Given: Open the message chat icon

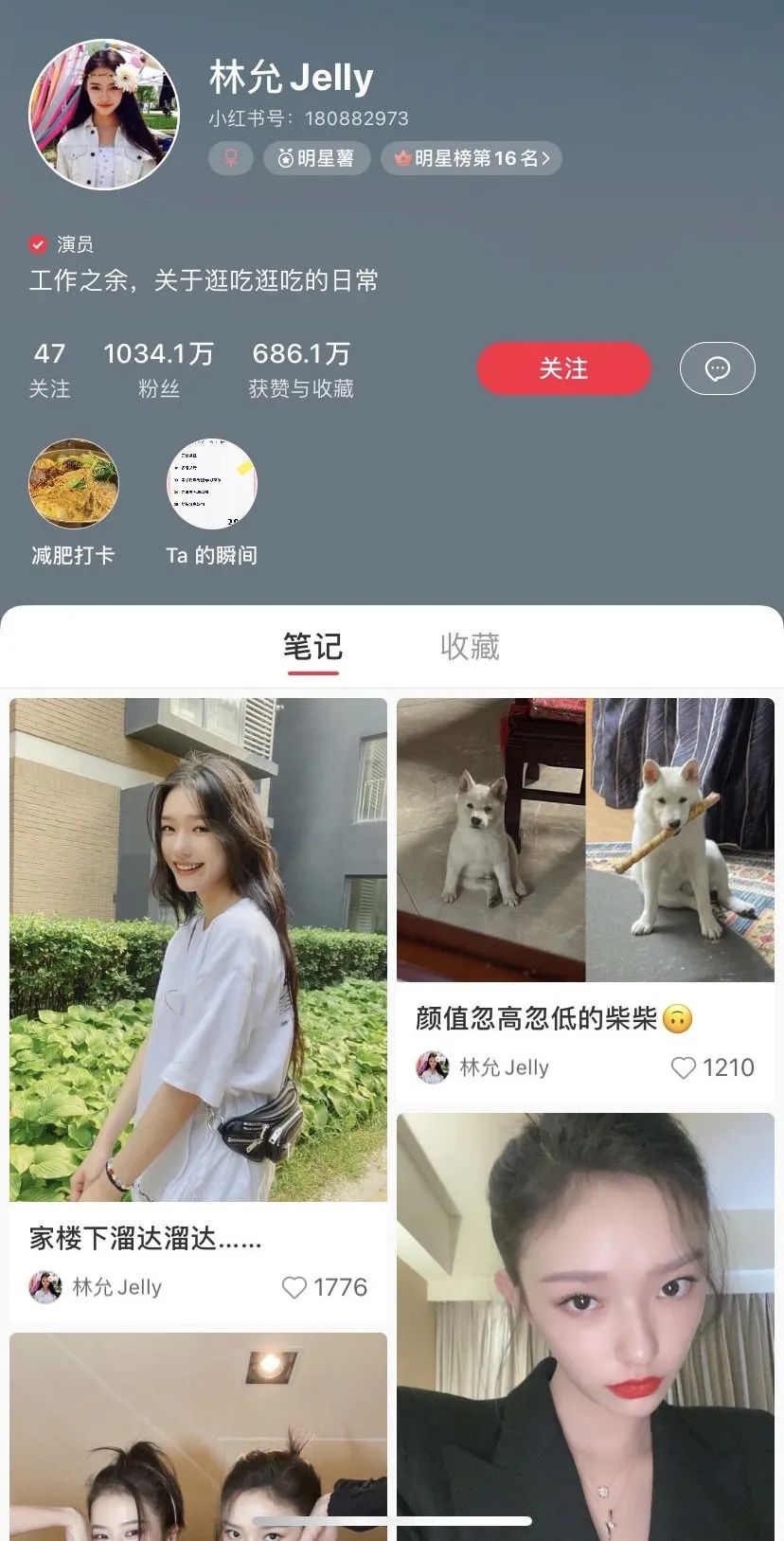Looking at the screenshot, I should coord(717,368).
